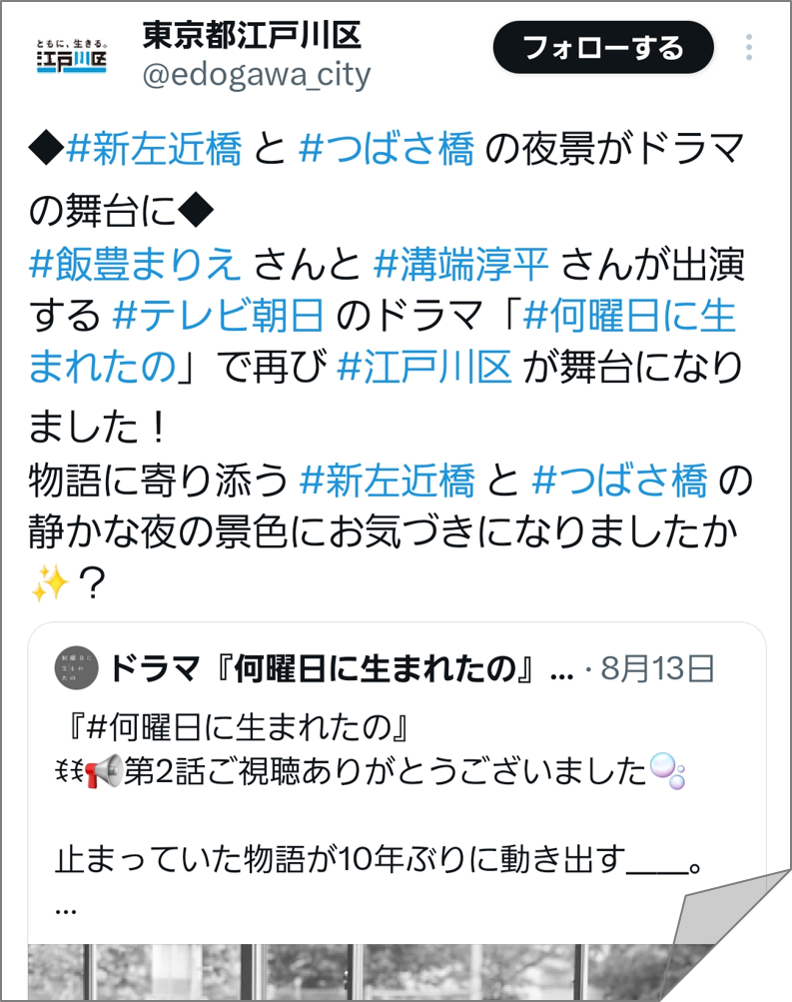Open the 東京都江戸川区 profile name

pyautogui.click(x=251, y=36)
